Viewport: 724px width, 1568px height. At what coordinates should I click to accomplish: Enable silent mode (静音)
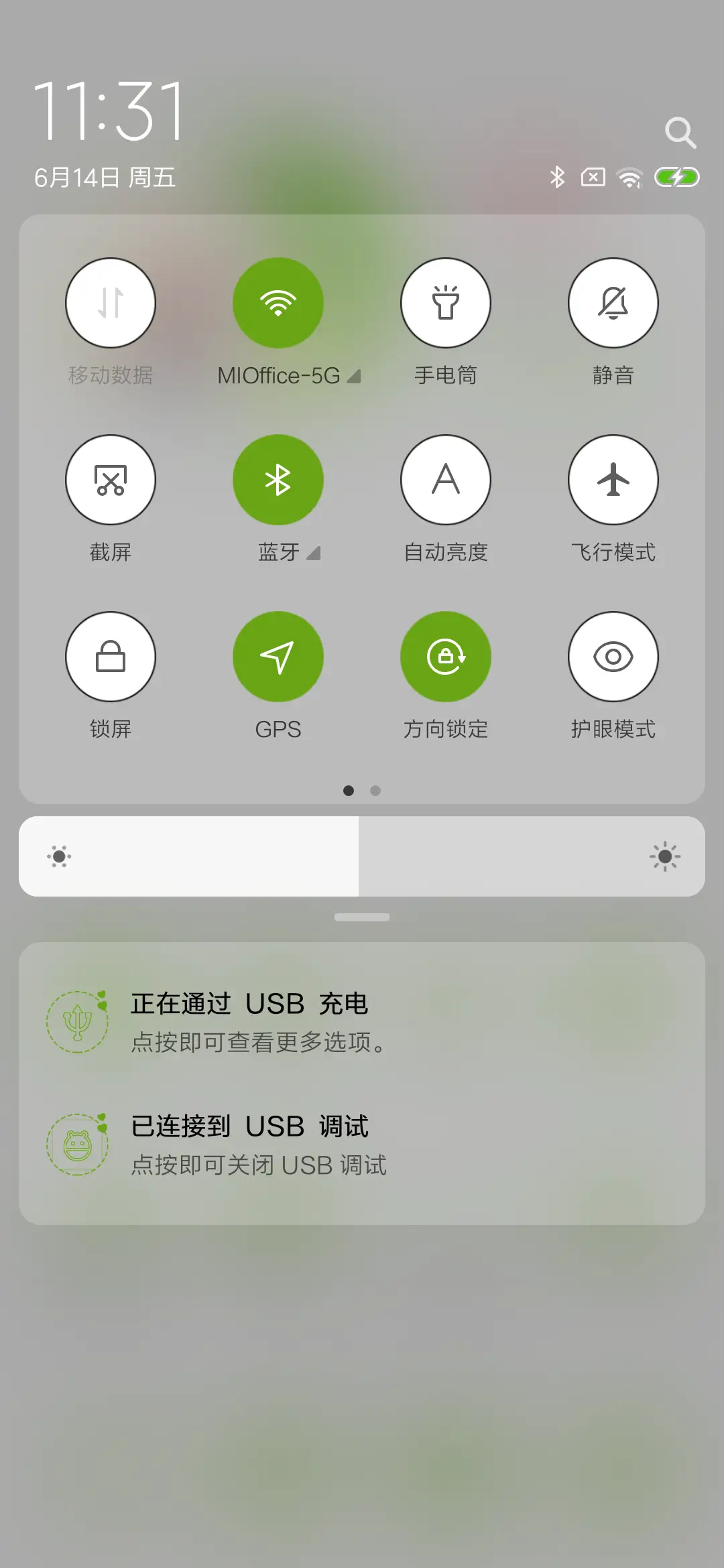point(613,303)
